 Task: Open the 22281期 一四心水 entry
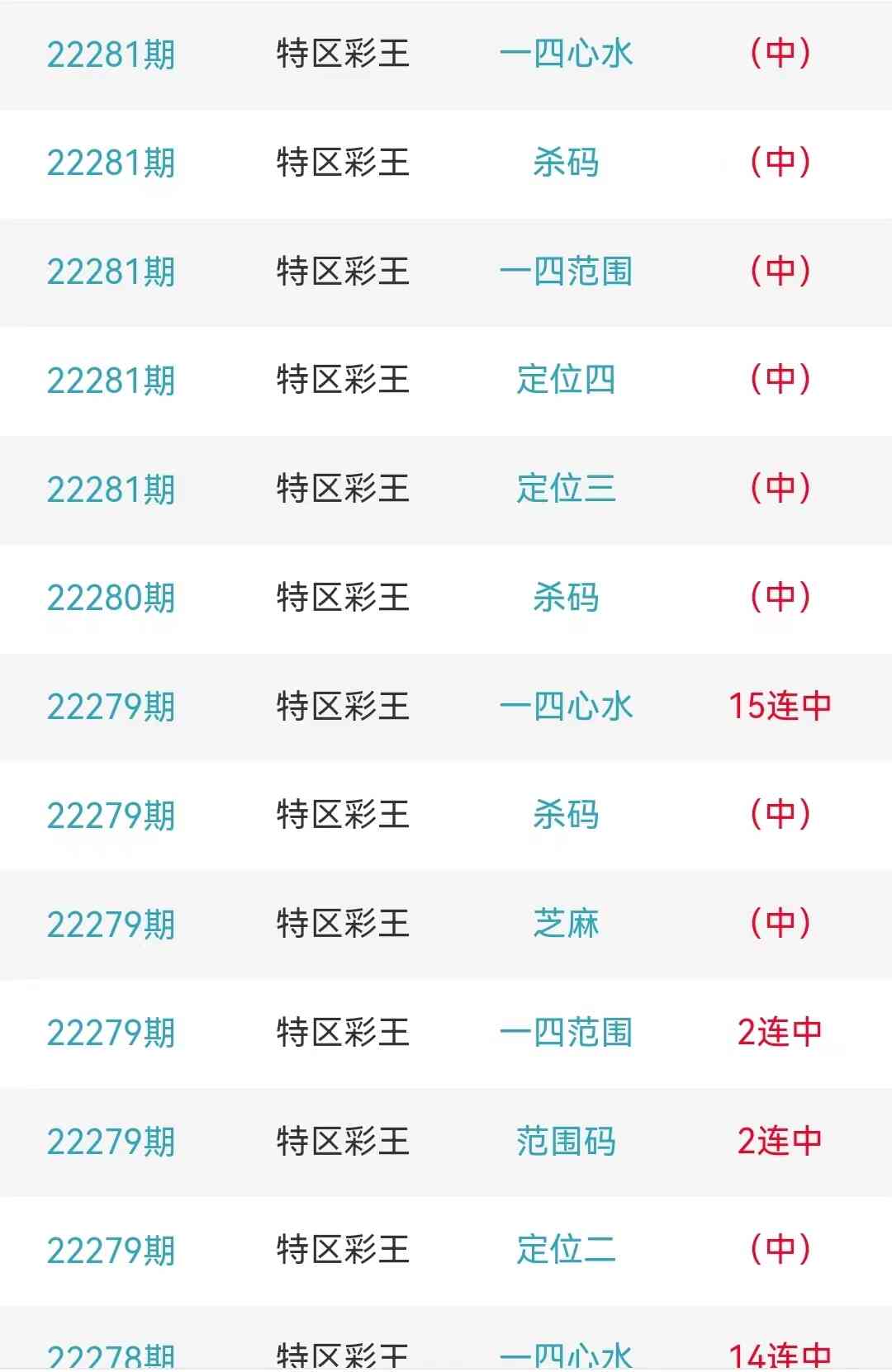tap(566, 54)
